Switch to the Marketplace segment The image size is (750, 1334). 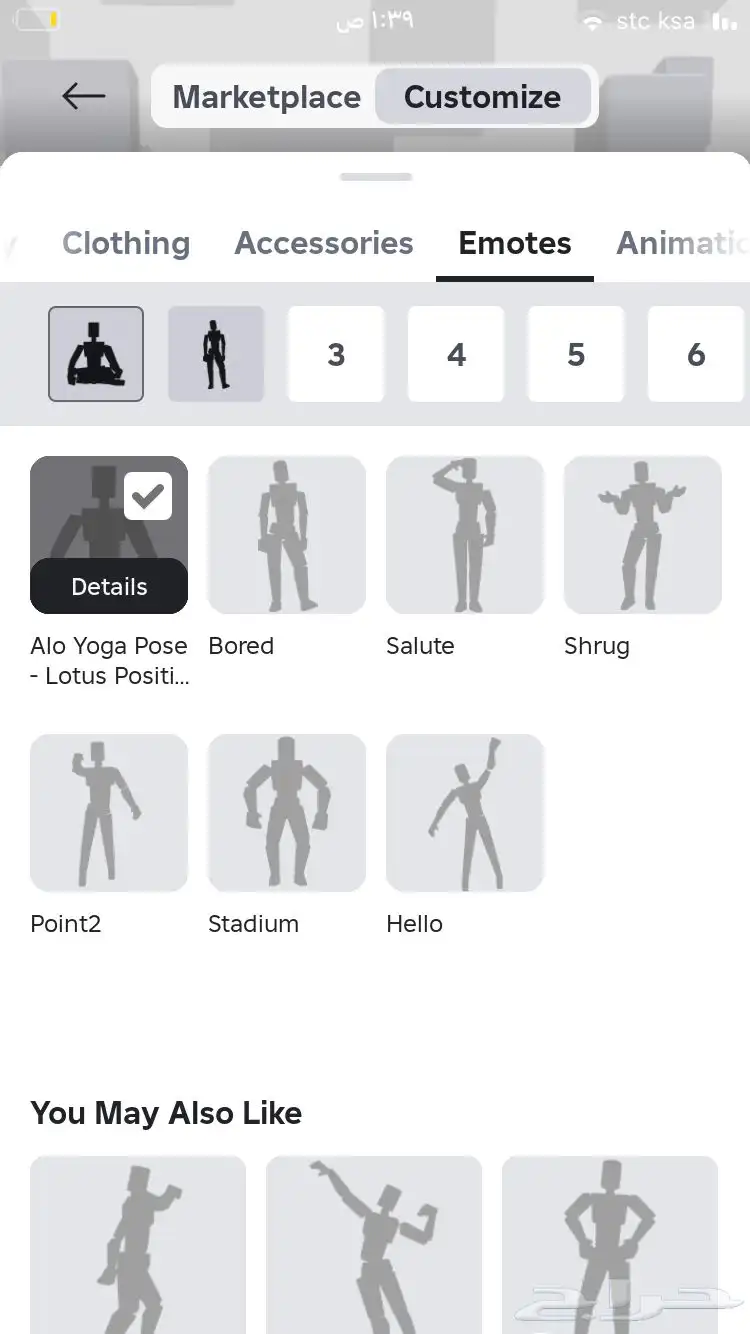pyautogui.click(x=266, y=97)
